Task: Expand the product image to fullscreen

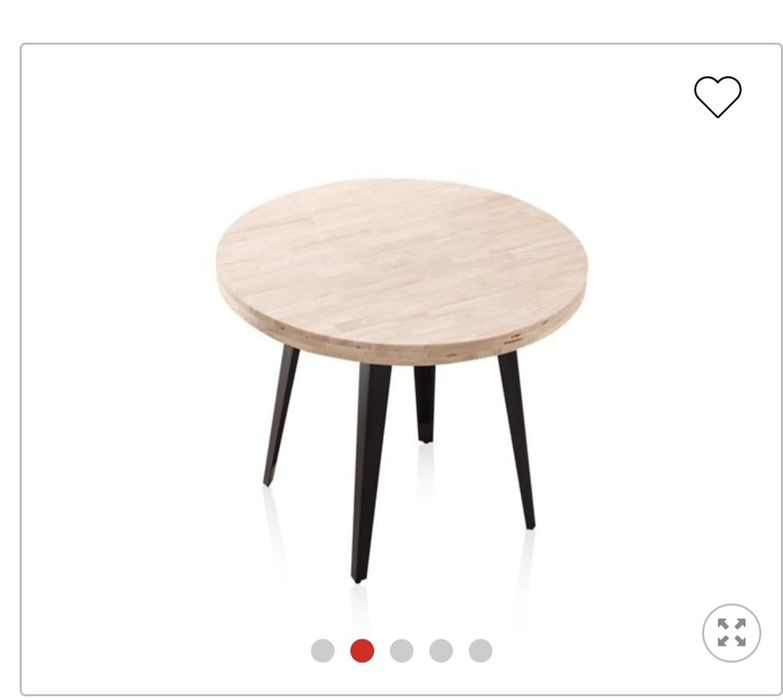Action: [x=731, y=633]
